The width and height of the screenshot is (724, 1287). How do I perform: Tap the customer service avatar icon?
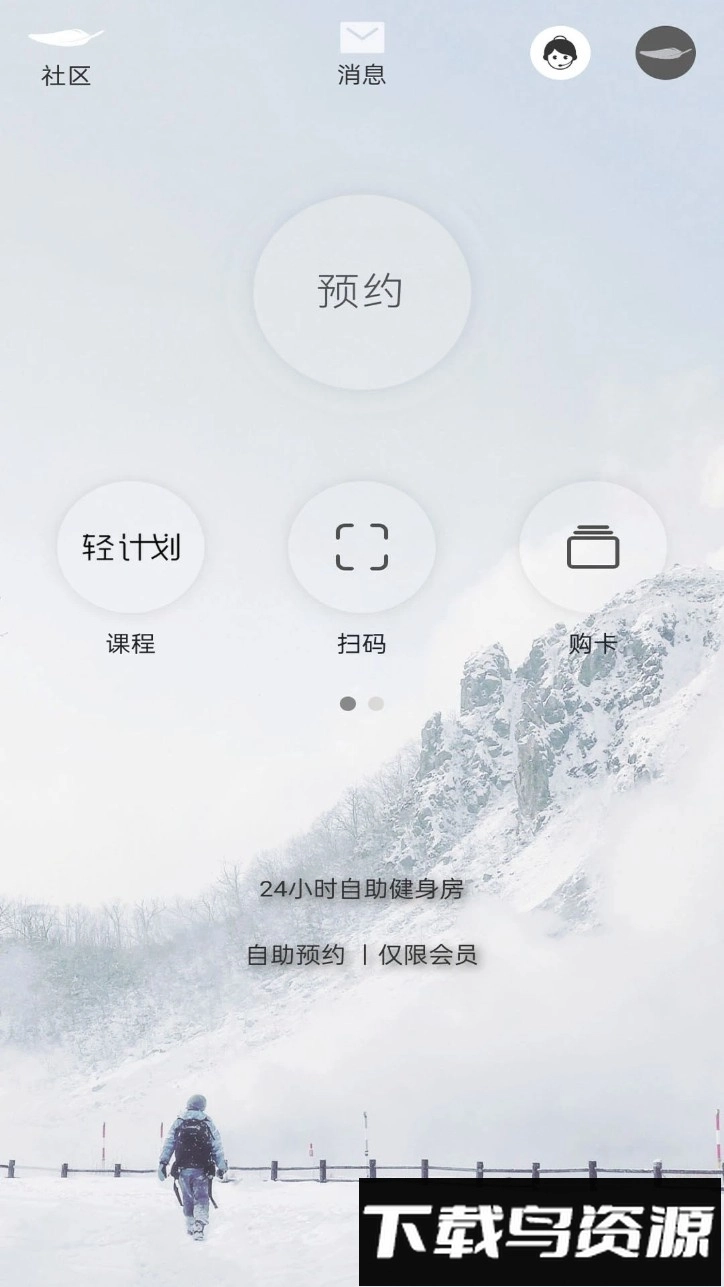pos(561,54)
